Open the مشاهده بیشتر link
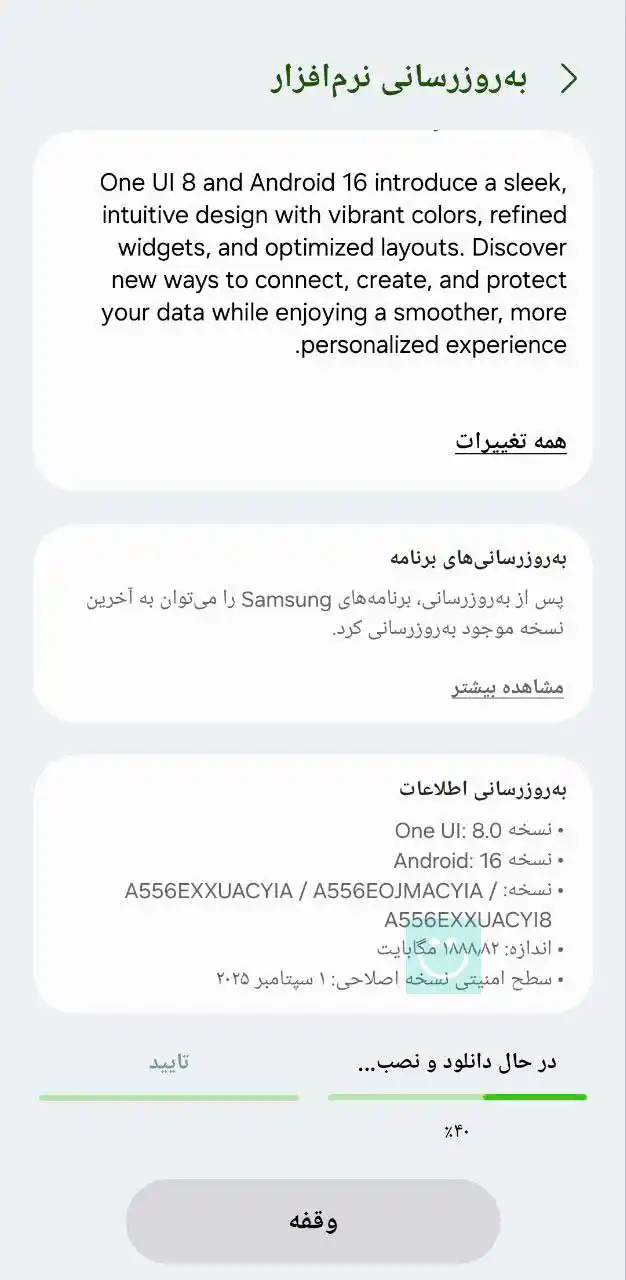 tap(508, 687)
